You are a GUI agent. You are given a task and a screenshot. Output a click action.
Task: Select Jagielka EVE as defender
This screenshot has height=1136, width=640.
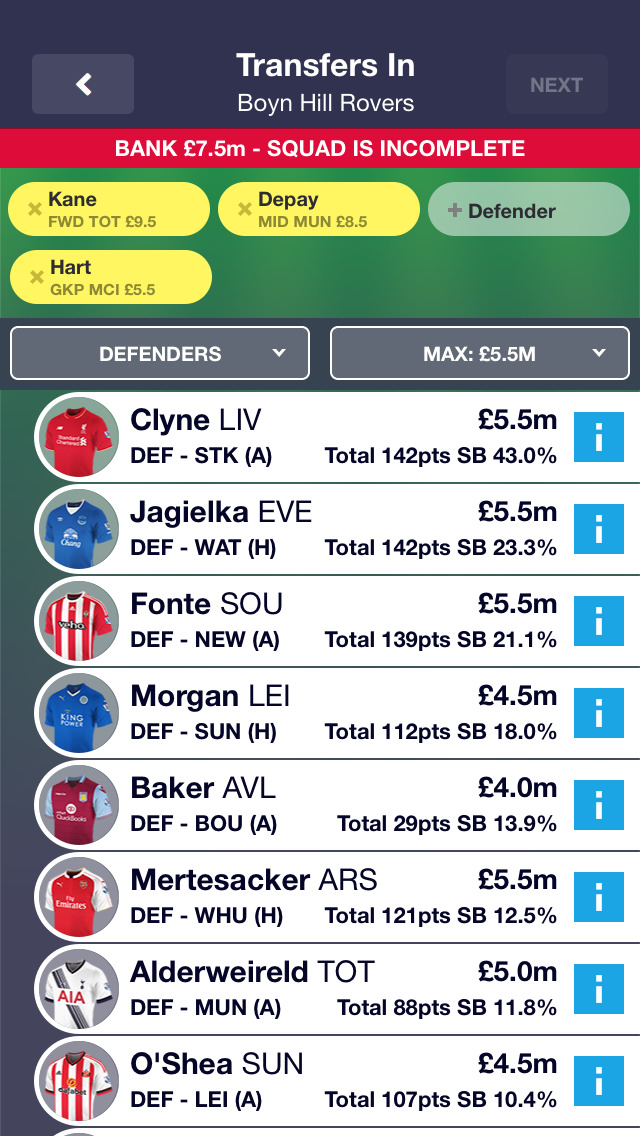click(301, 529)
